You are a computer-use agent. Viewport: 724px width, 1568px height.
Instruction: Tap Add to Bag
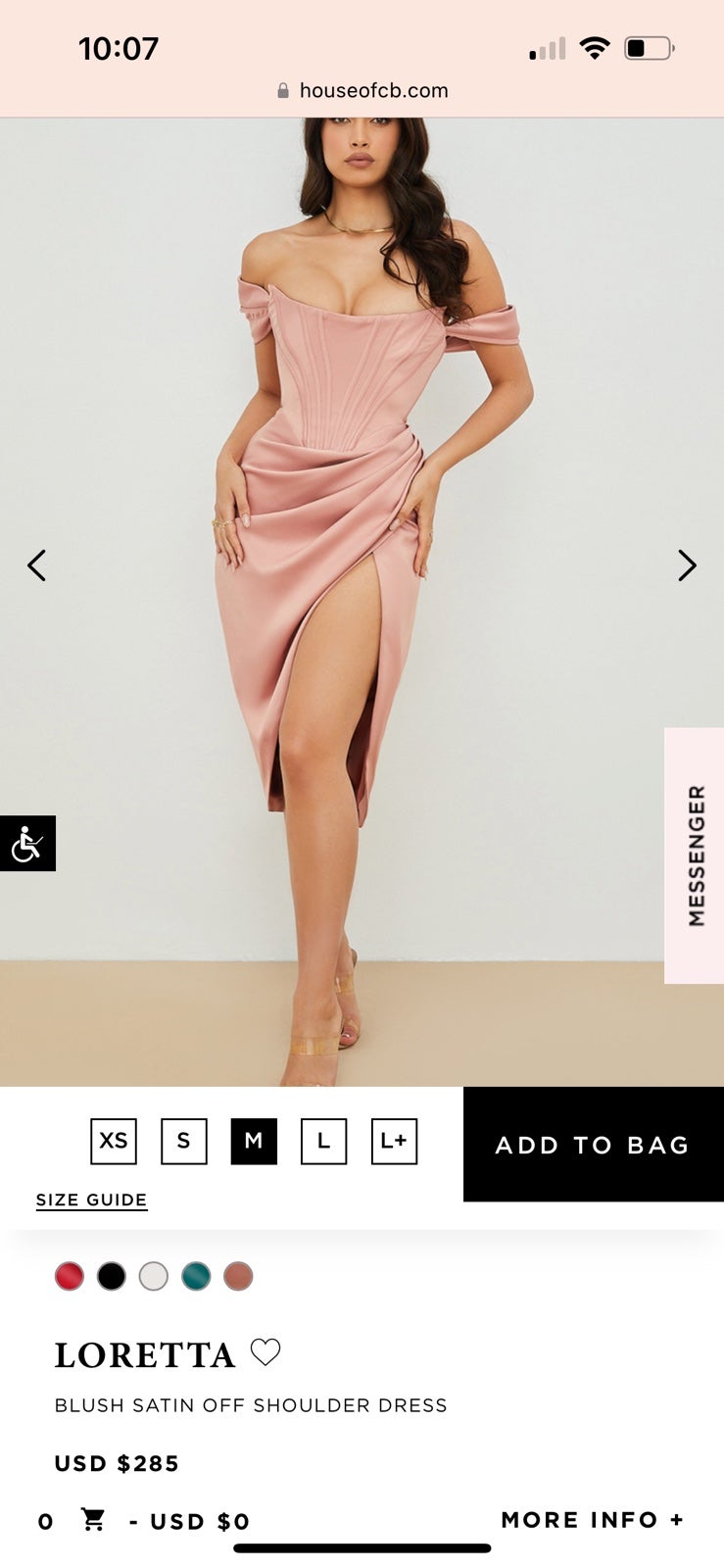594,1145
